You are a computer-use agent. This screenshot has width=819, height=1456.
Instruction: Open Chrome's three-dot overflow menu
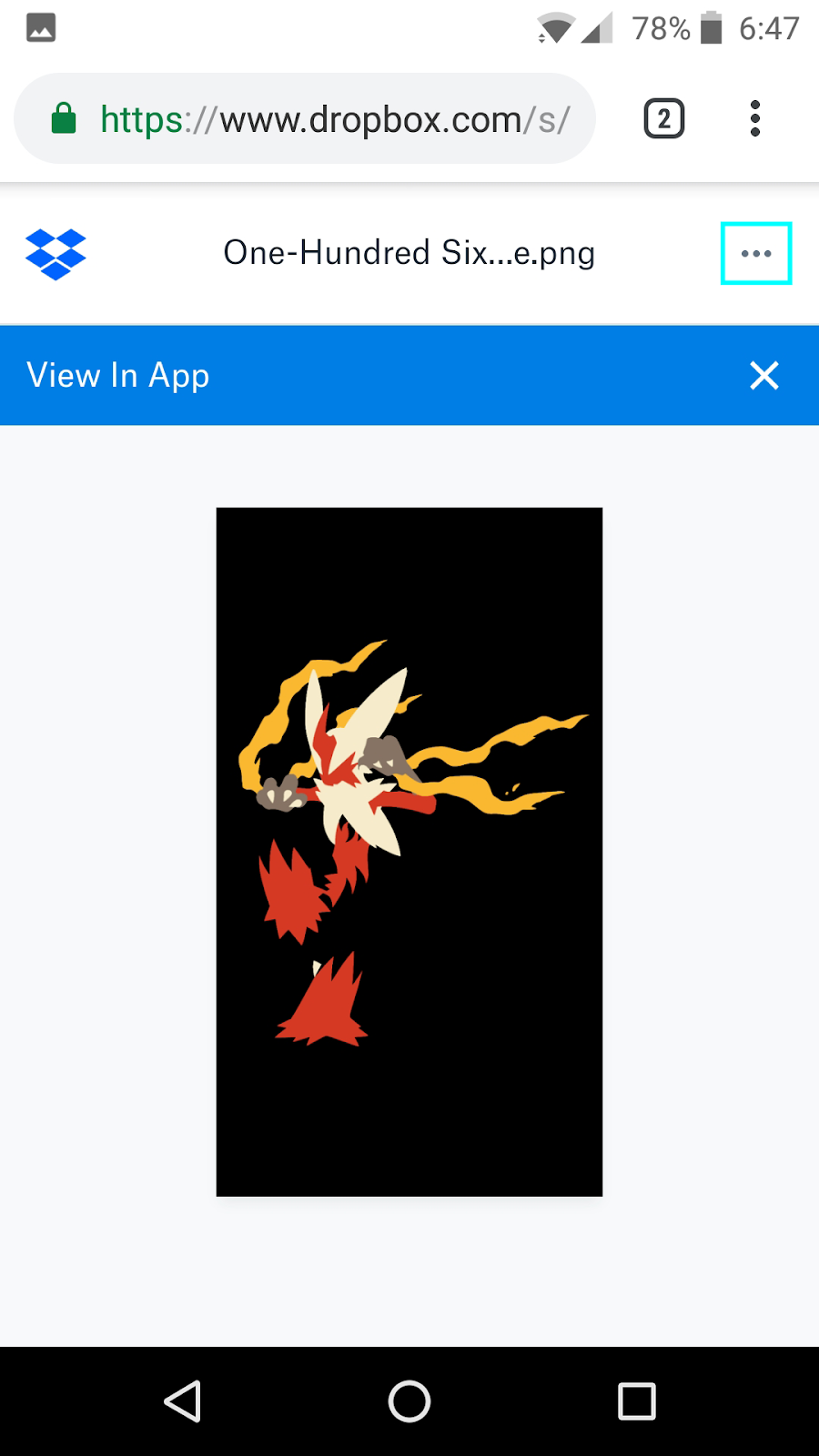[x=754, y=118]
